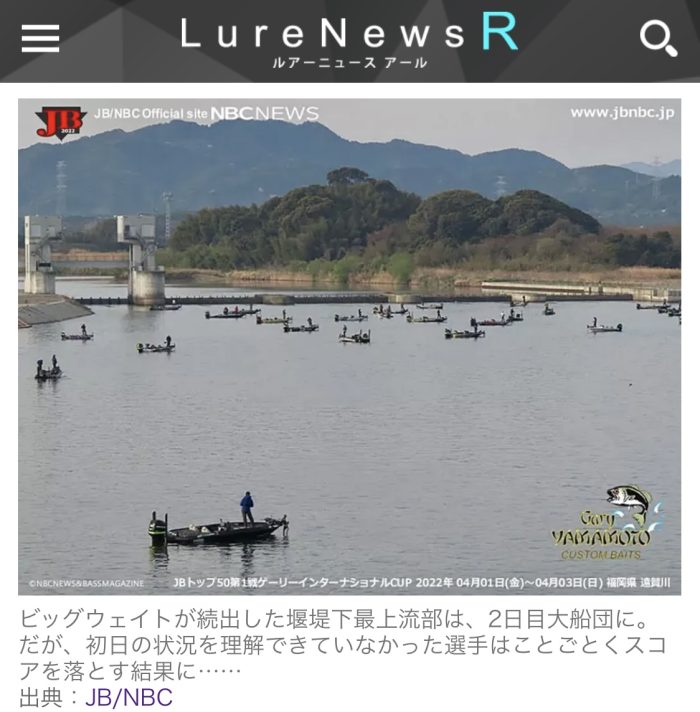Open the search magnifier icon
This screenshot has width=700, height=712.
(657, 38)
